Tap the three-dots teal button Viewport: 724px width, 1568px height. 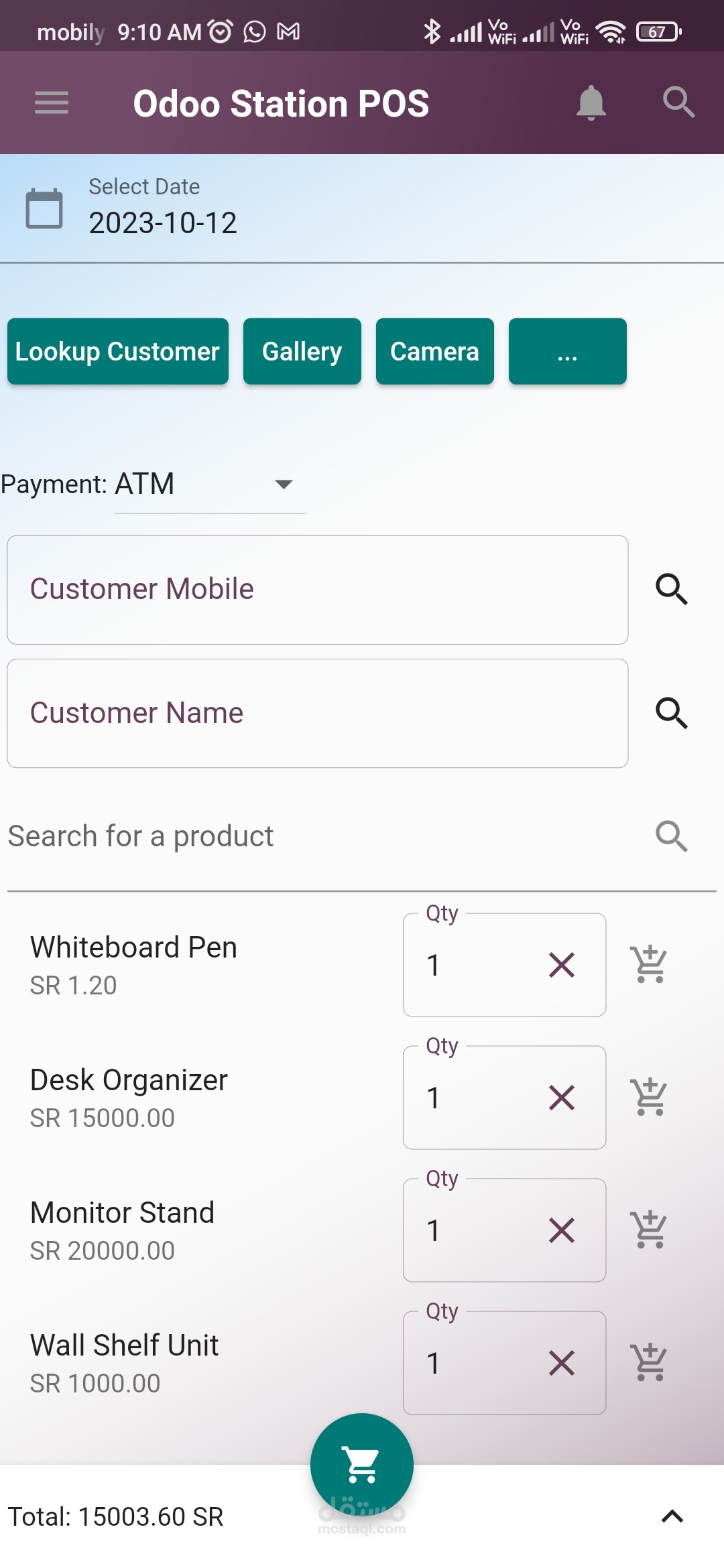coord(568,352)
